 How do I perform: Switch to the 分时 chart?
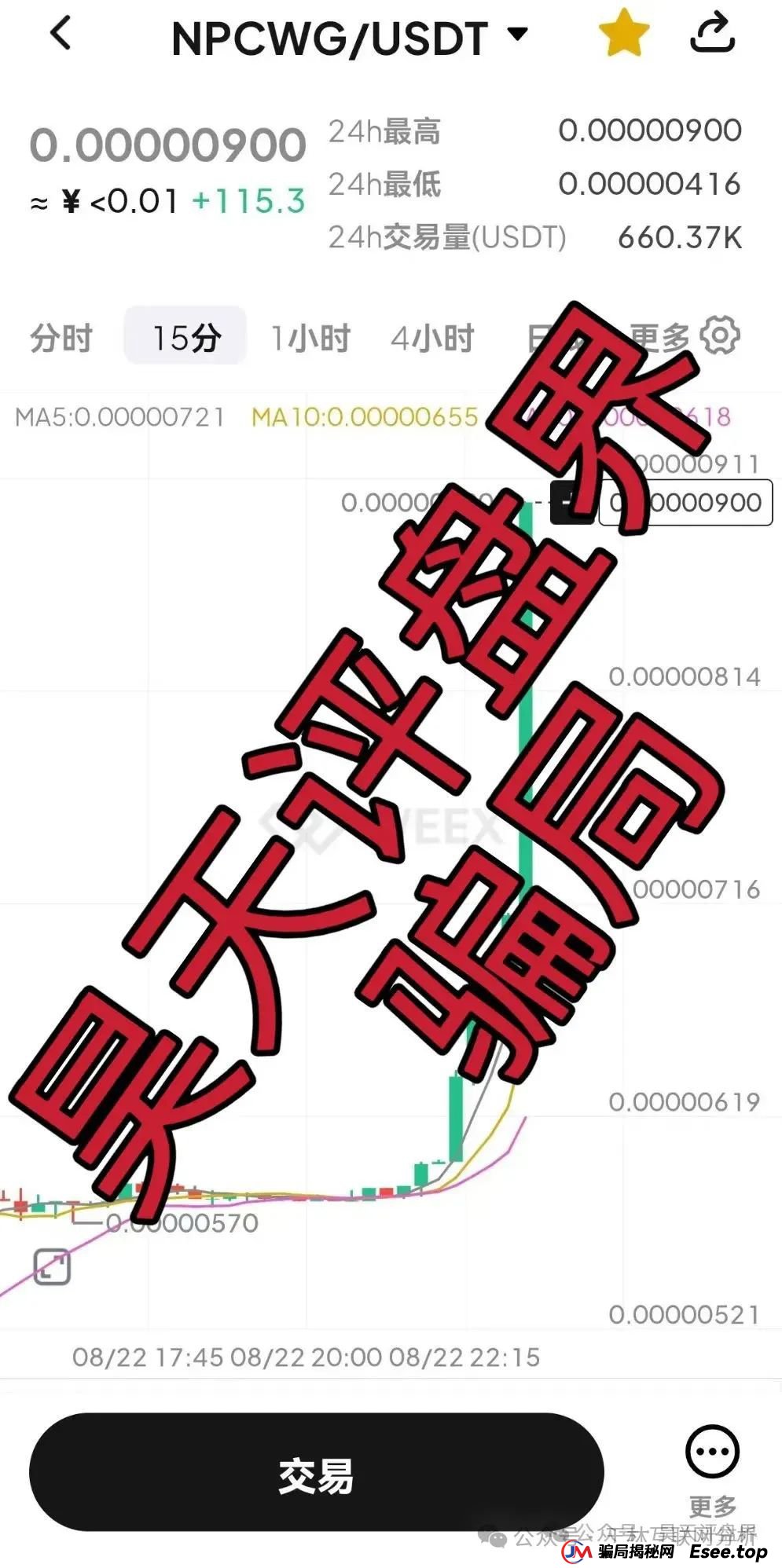(x=61, y=338)
